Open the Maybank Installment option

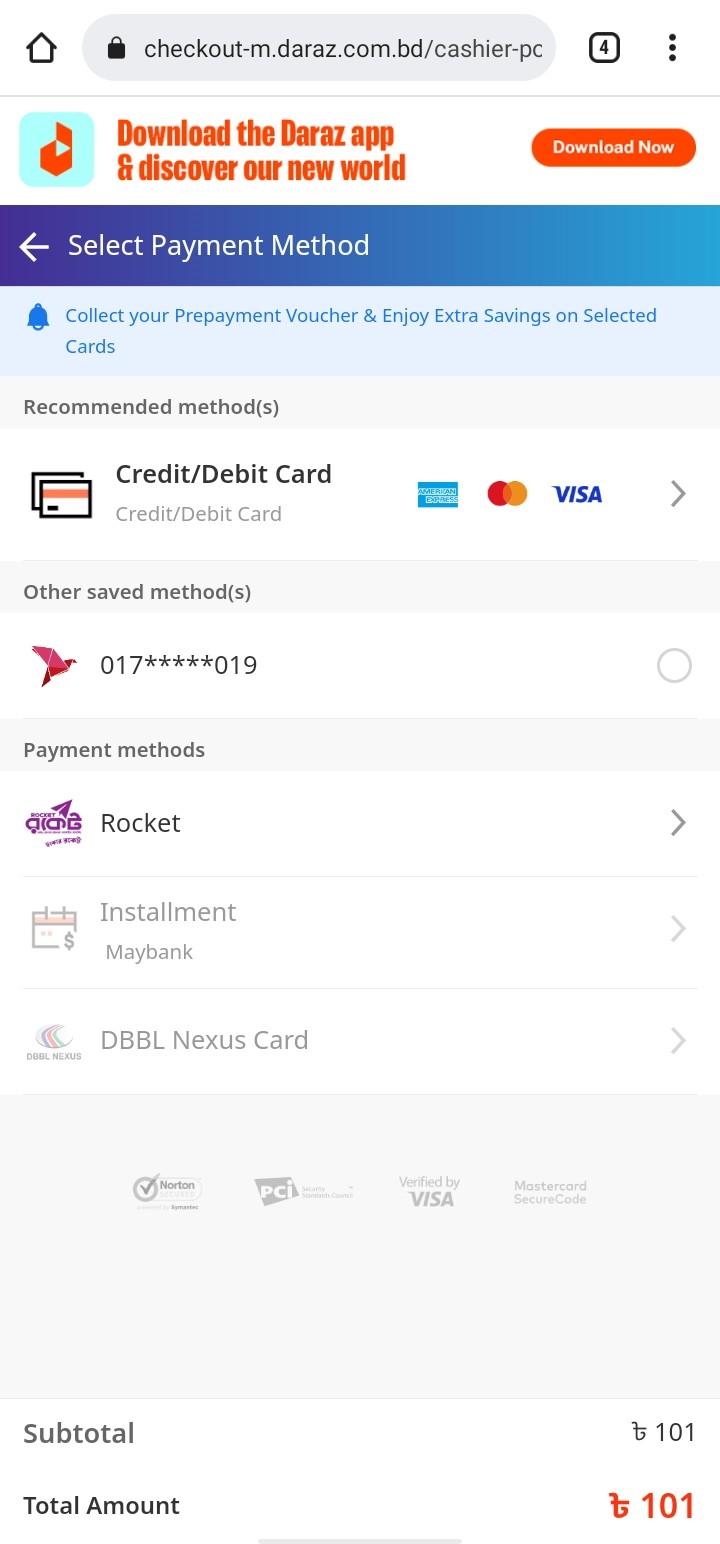[360, 931]
